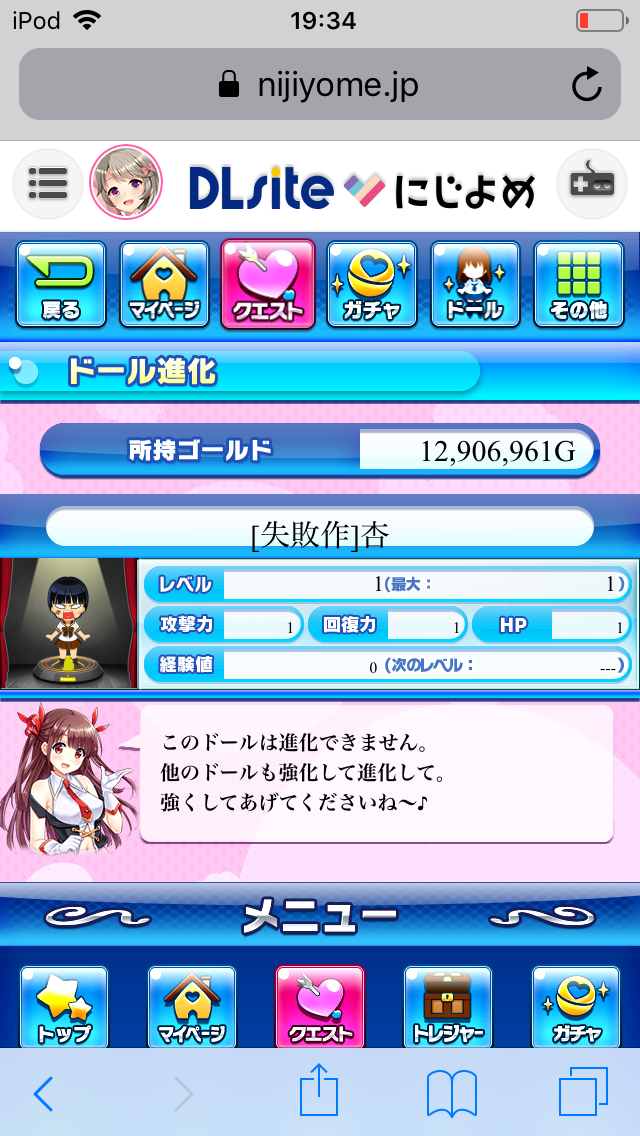
Task: Open the game controller icon
Action: point(591,183)
